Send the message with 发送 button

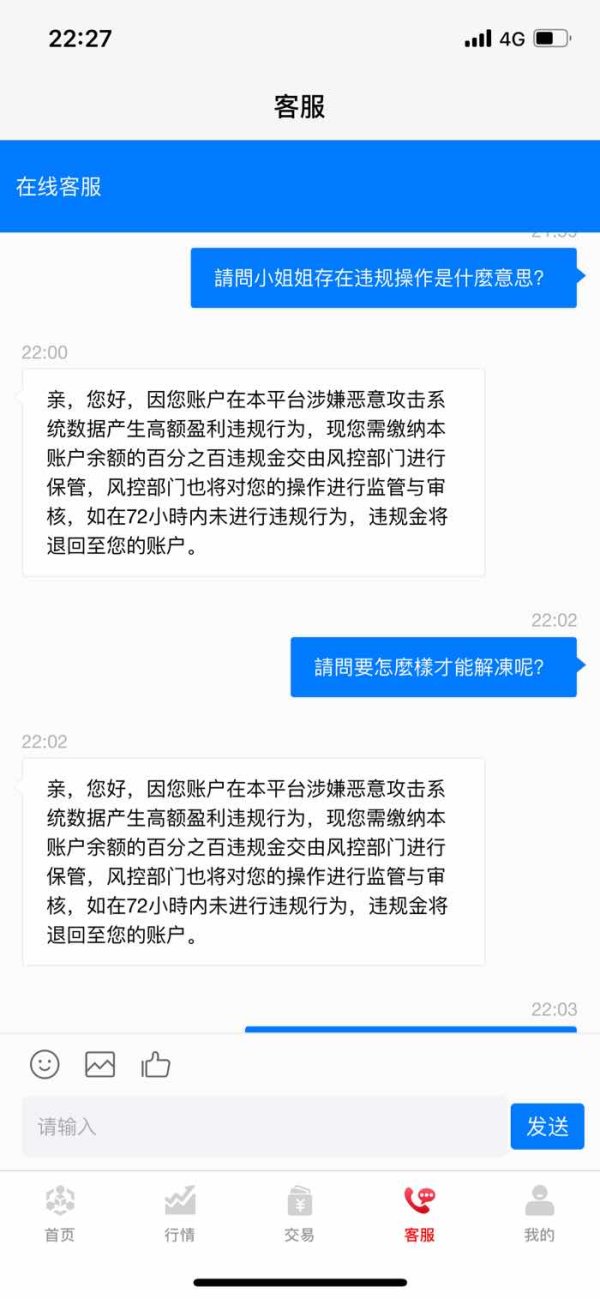coord(547,1126)
